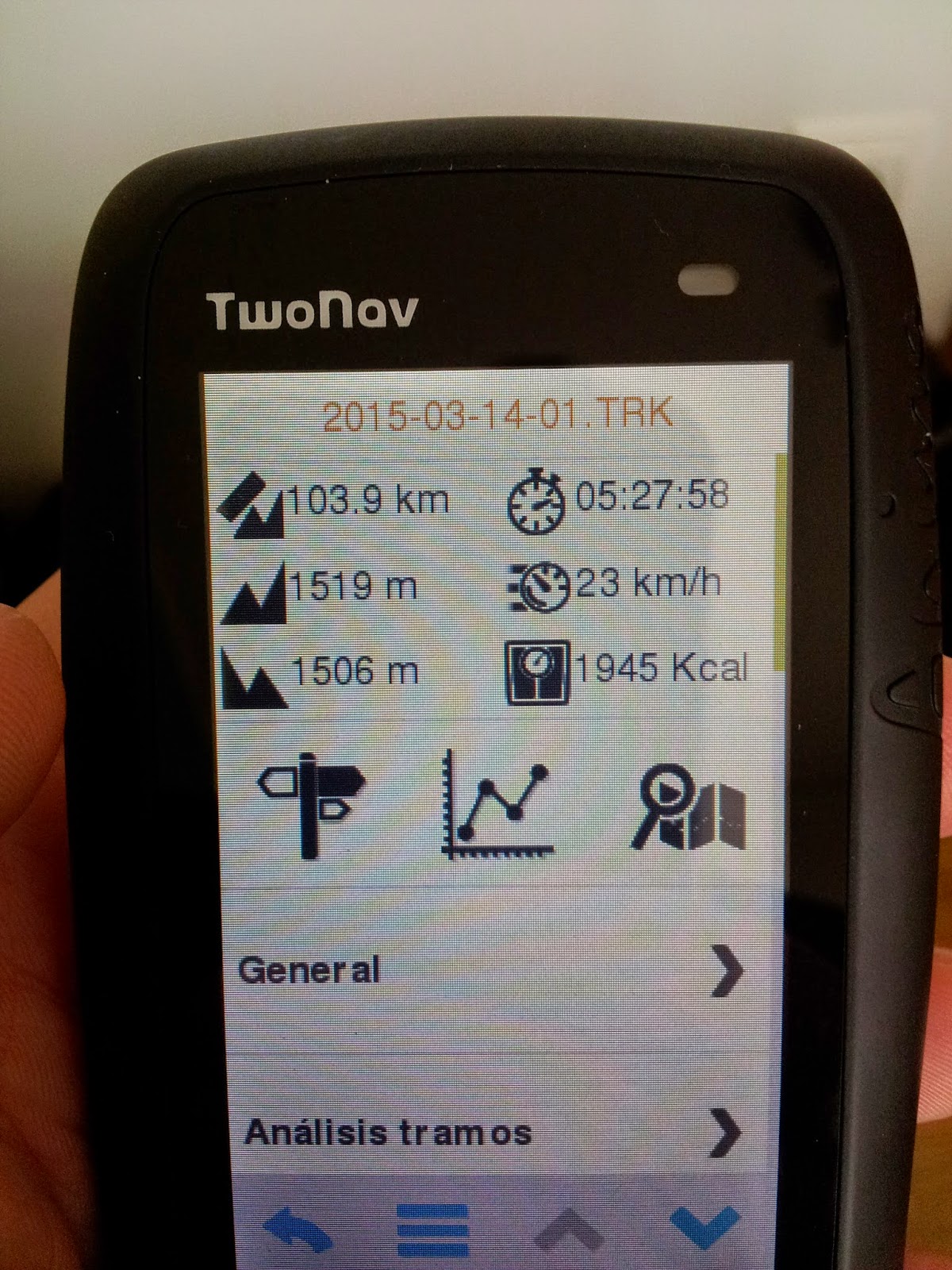This screenshot has height=1270, width=952.
Task: Open the General section
Action: pos(492,970)
